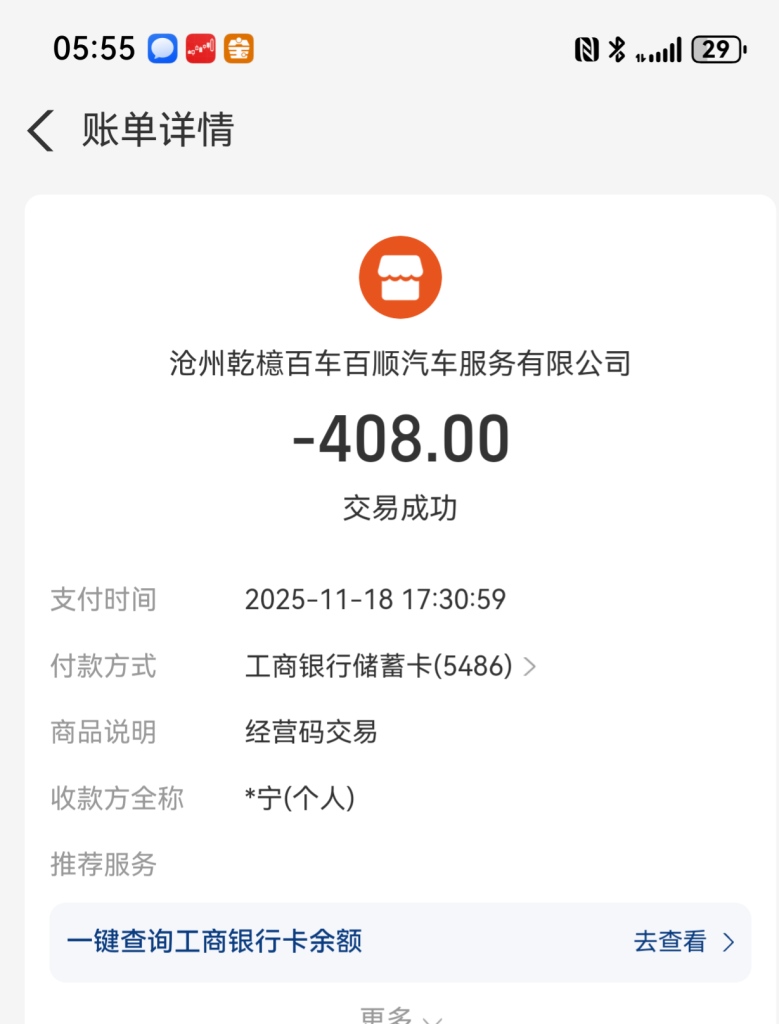Tap 去查看 to check bank card balance

click(x=683, y=941)
